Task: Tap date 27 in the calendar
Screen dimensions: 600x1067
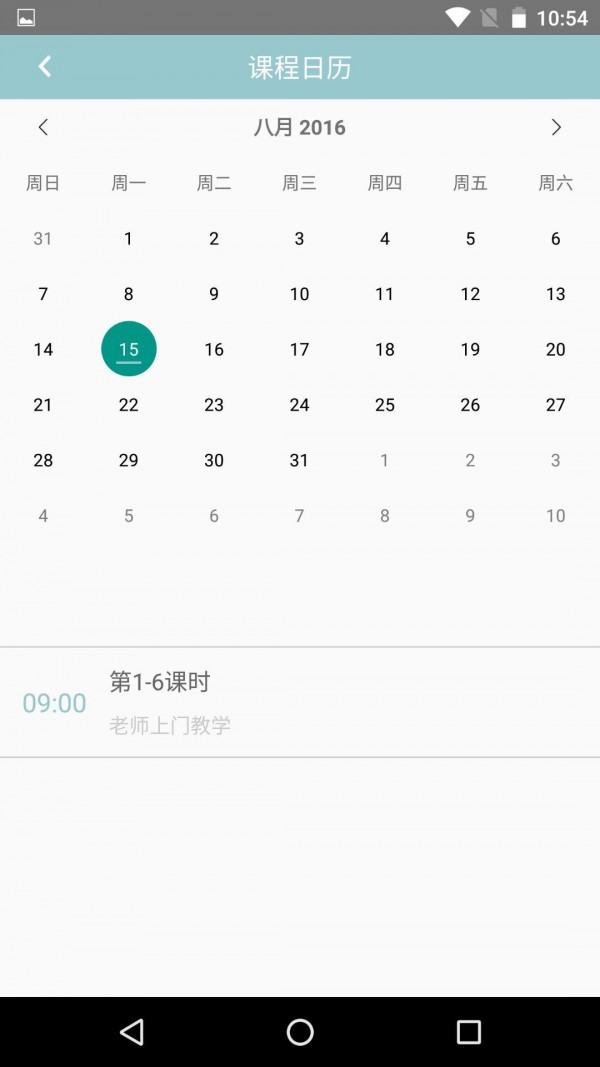Action: (x=556, y=405)
